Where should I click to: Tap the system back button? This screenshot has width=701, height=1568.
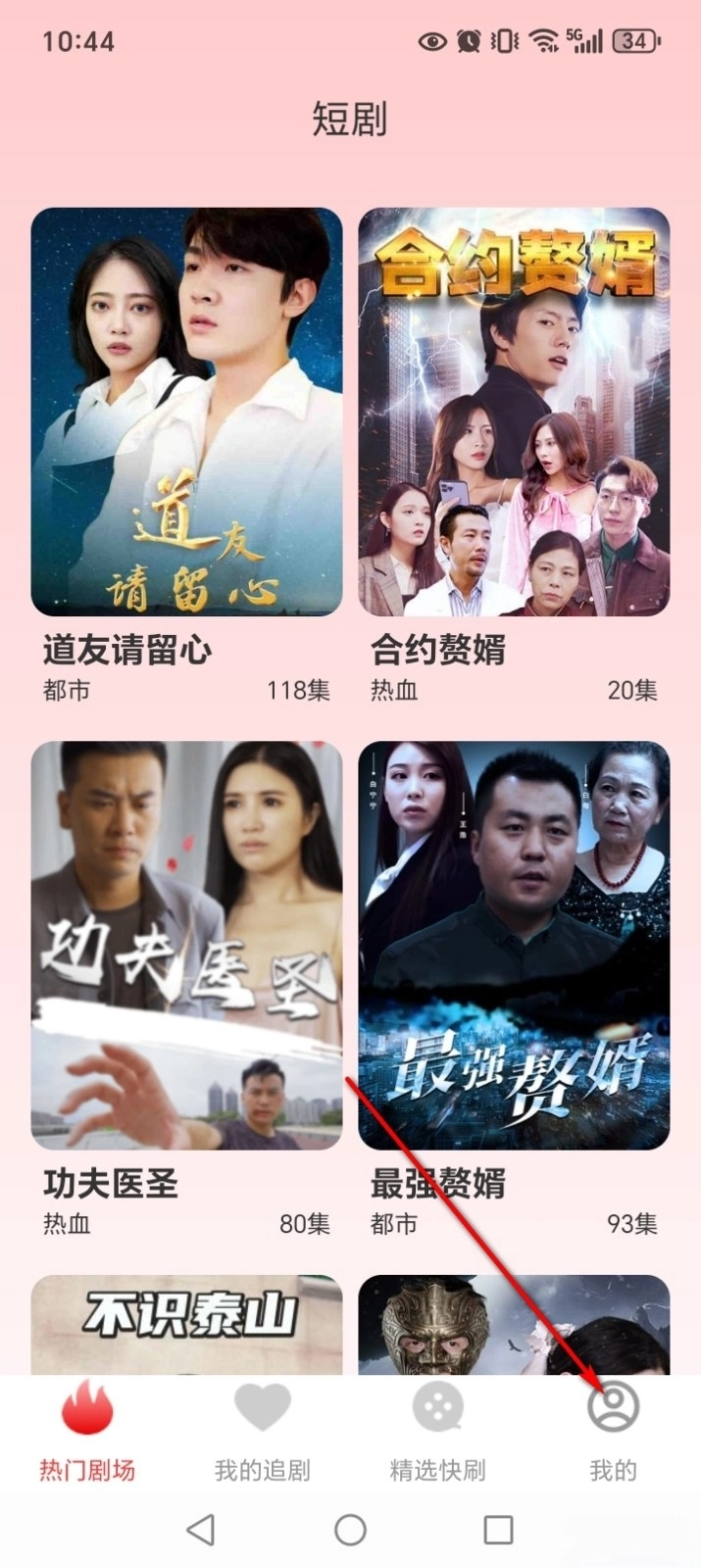tap(201, 1530)
